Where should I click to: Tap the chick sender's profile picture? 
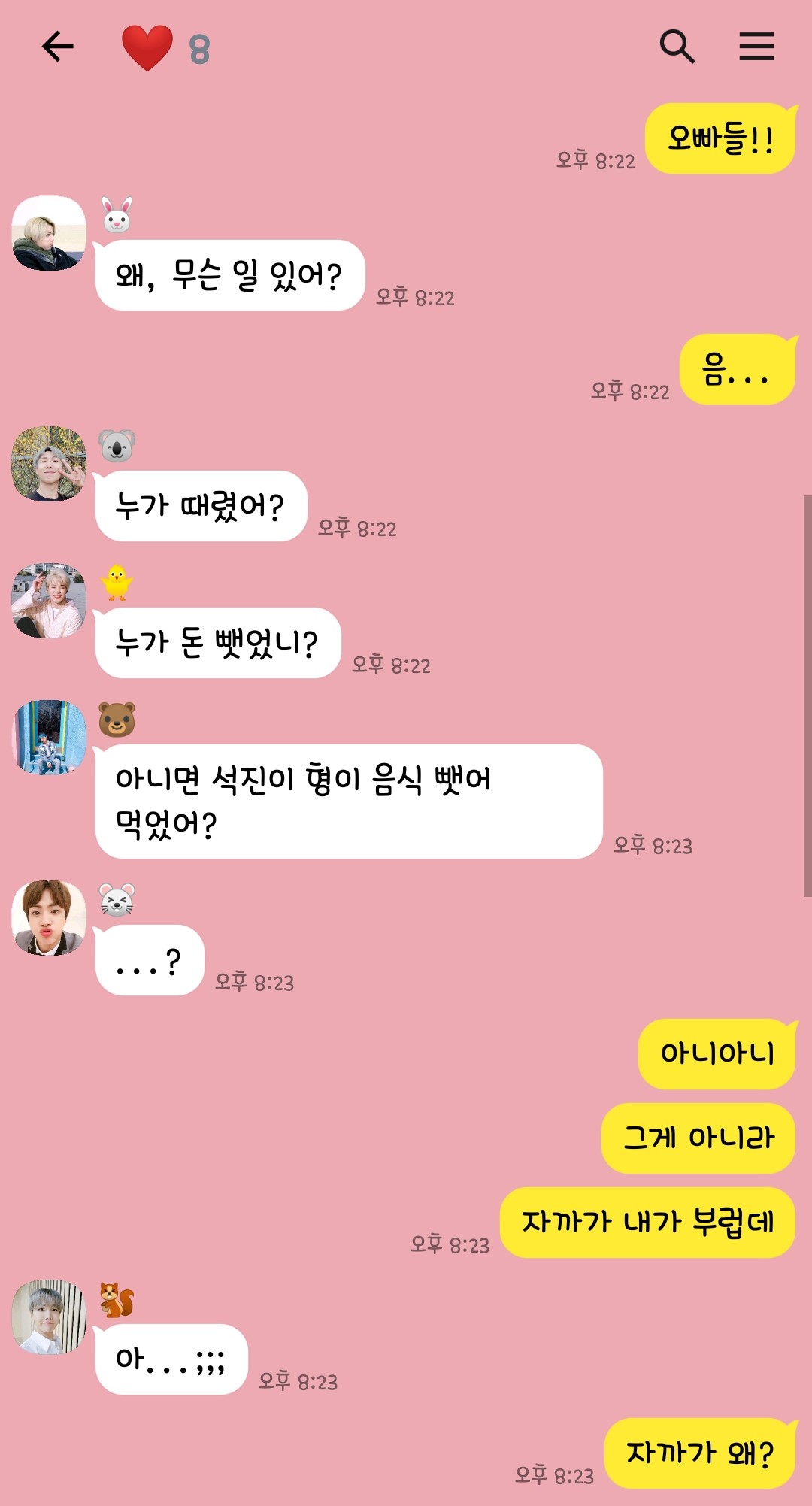[49, 601]
